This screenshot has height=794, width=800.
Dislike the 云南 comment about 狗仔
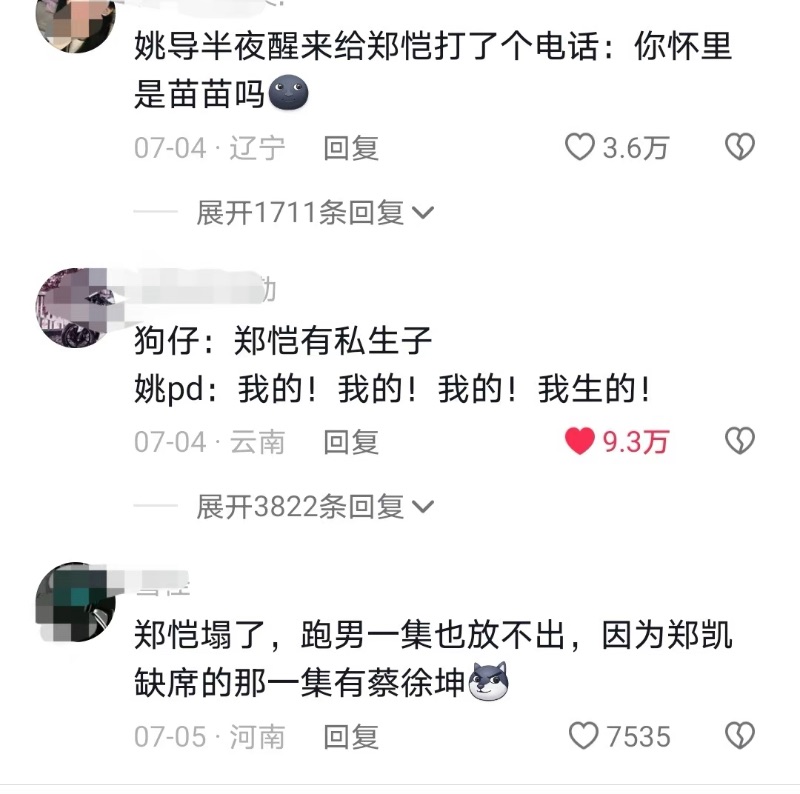pyautogui.click(x=739, y=441)
